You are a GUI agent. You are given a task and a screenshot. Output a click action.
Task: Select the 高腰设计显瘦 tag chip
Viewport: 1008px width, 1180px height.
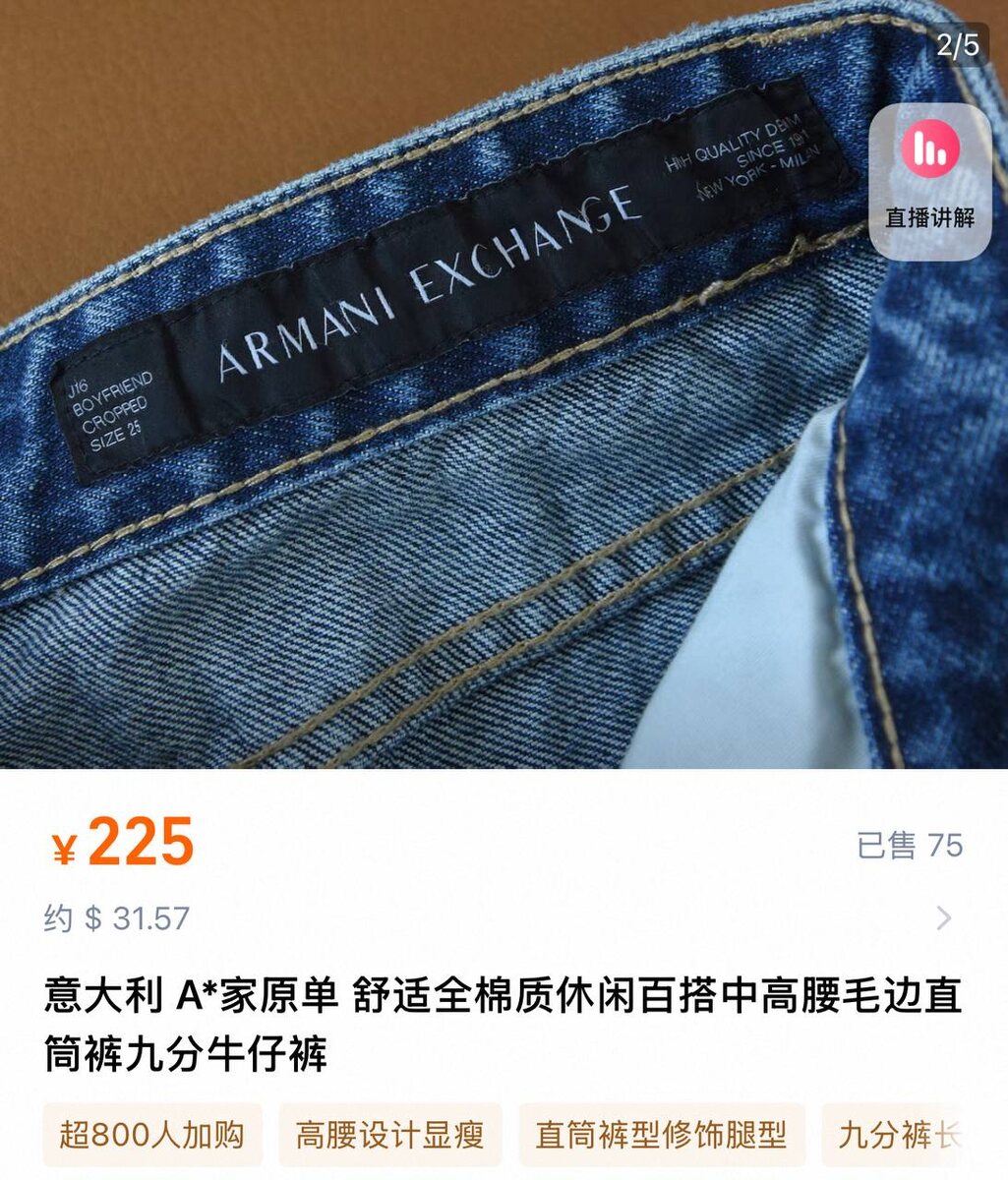390,1136
